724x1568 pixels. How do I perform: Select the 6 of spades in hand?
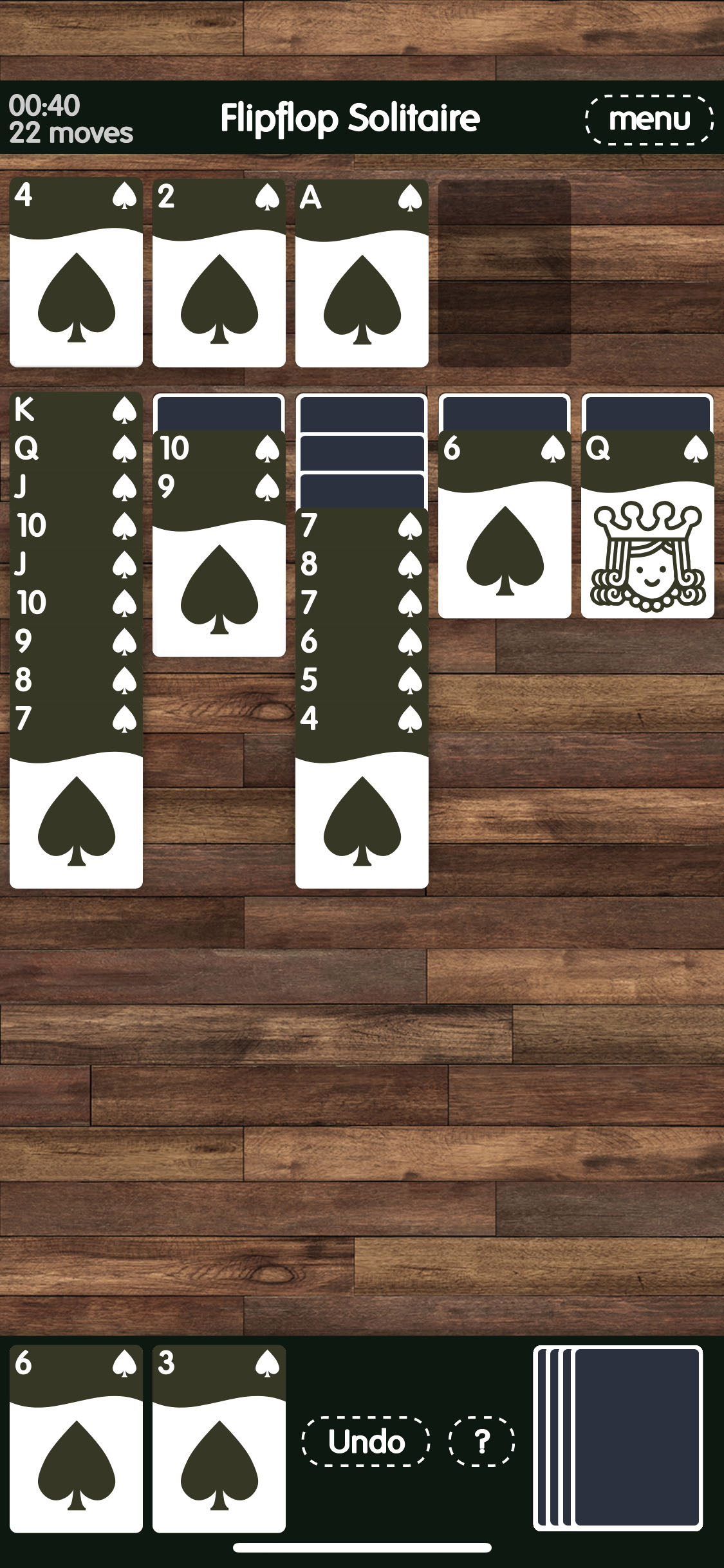76,1439
